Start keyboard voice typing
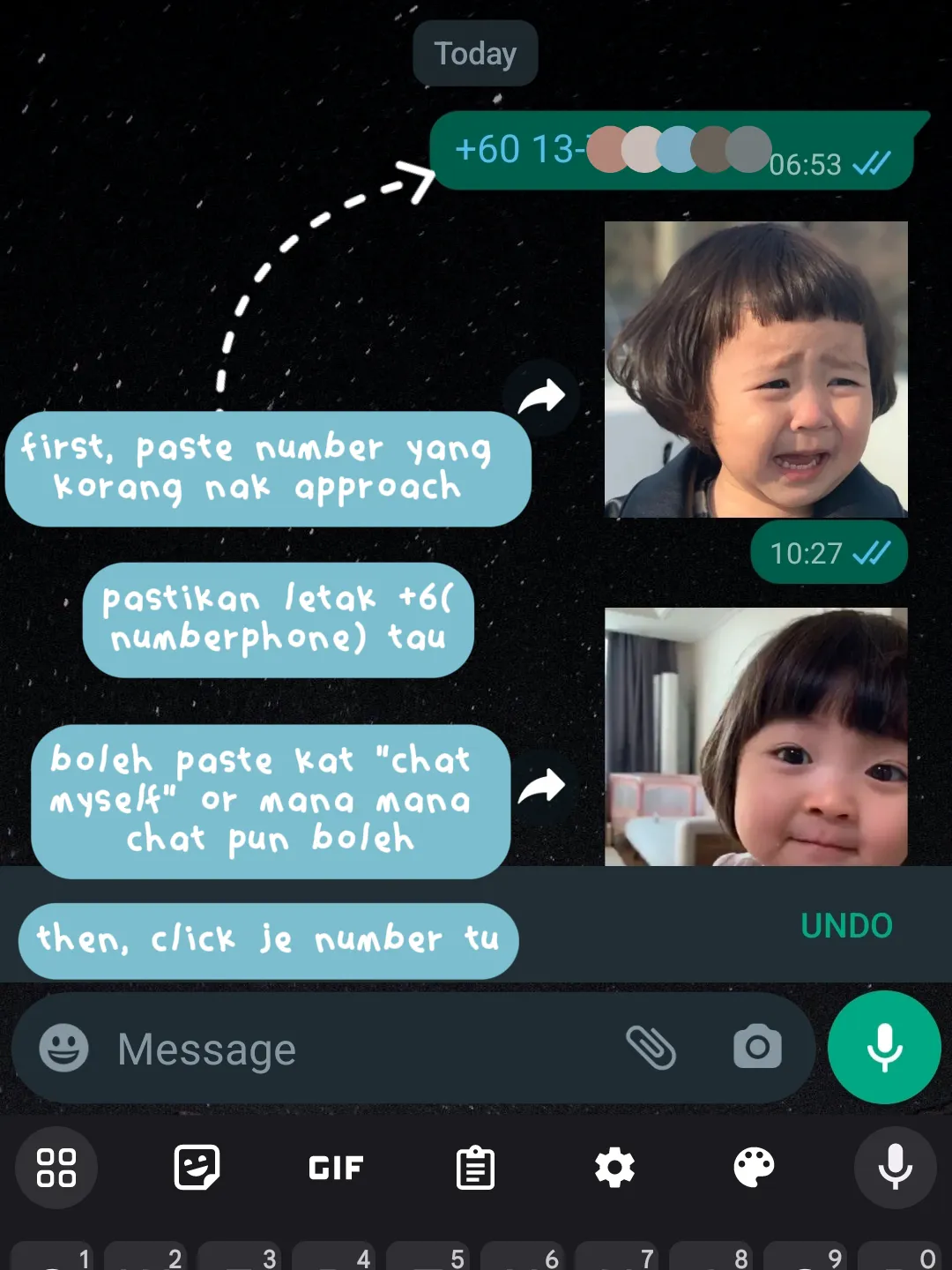Image resolution: width=952 pixels, height=1270 pixels. tap(895, 1168)
